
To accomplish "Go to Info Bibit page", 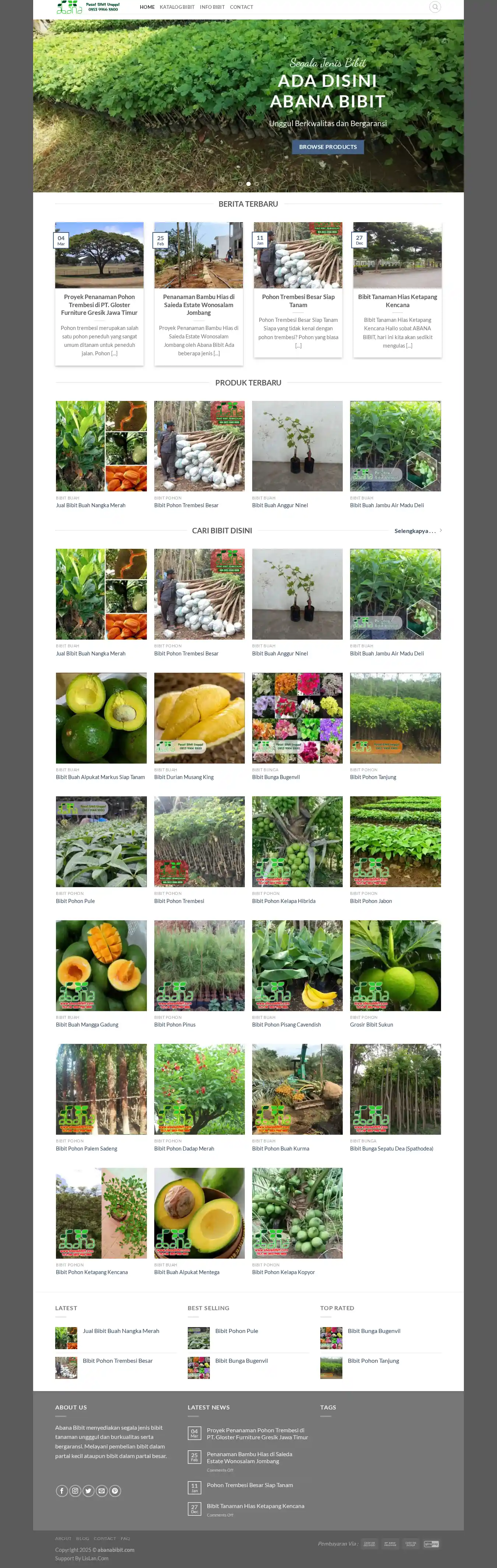I will [212, 7].
